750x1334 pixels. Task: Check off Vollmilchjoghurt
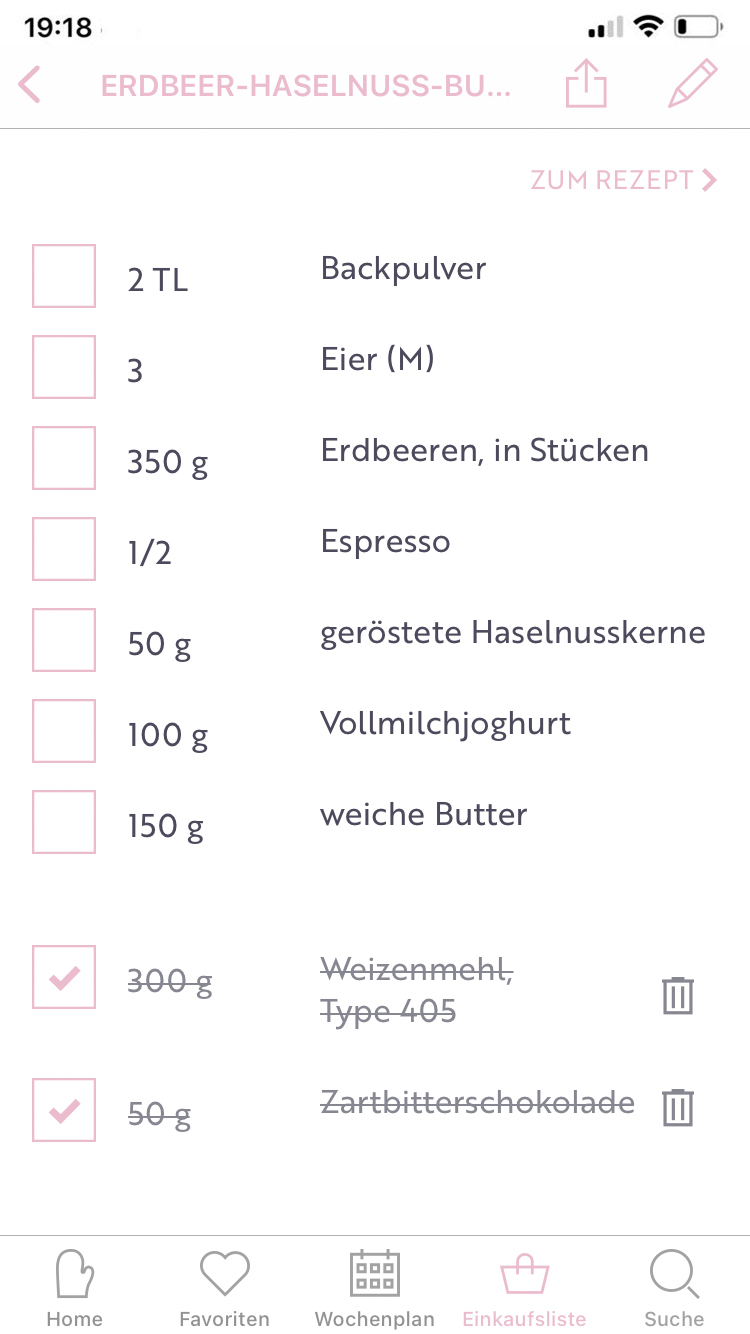click(x=64, y=731)
